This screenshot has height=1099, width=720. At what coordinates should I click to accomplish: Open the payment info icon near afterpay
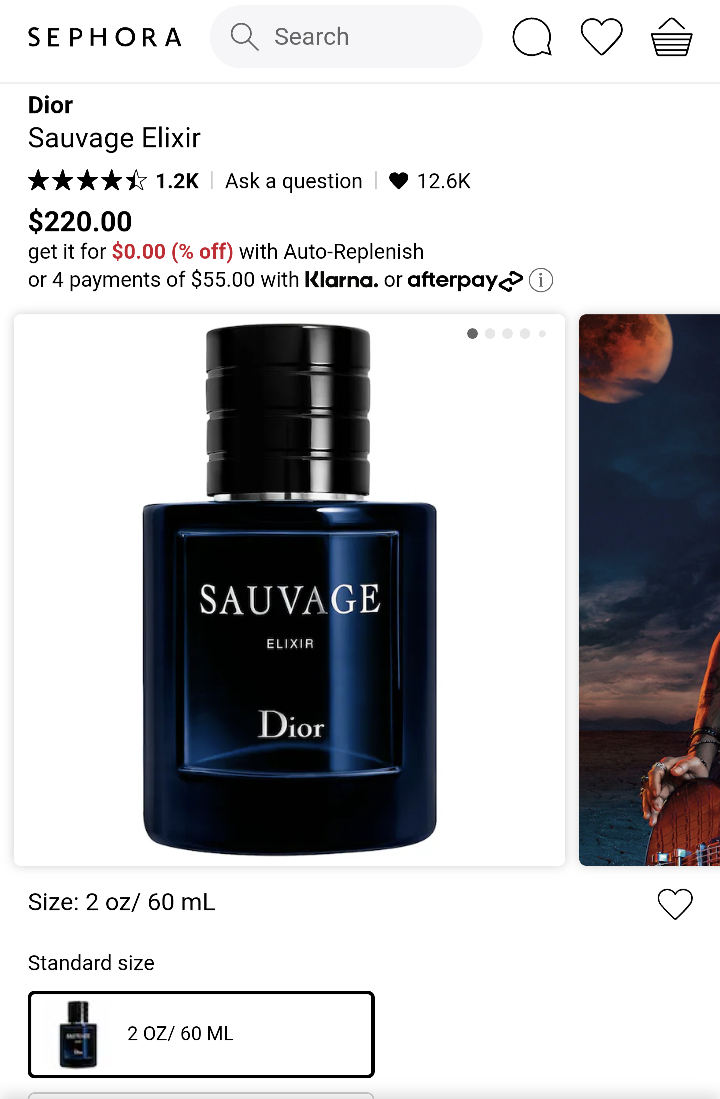tap(541, 280)
